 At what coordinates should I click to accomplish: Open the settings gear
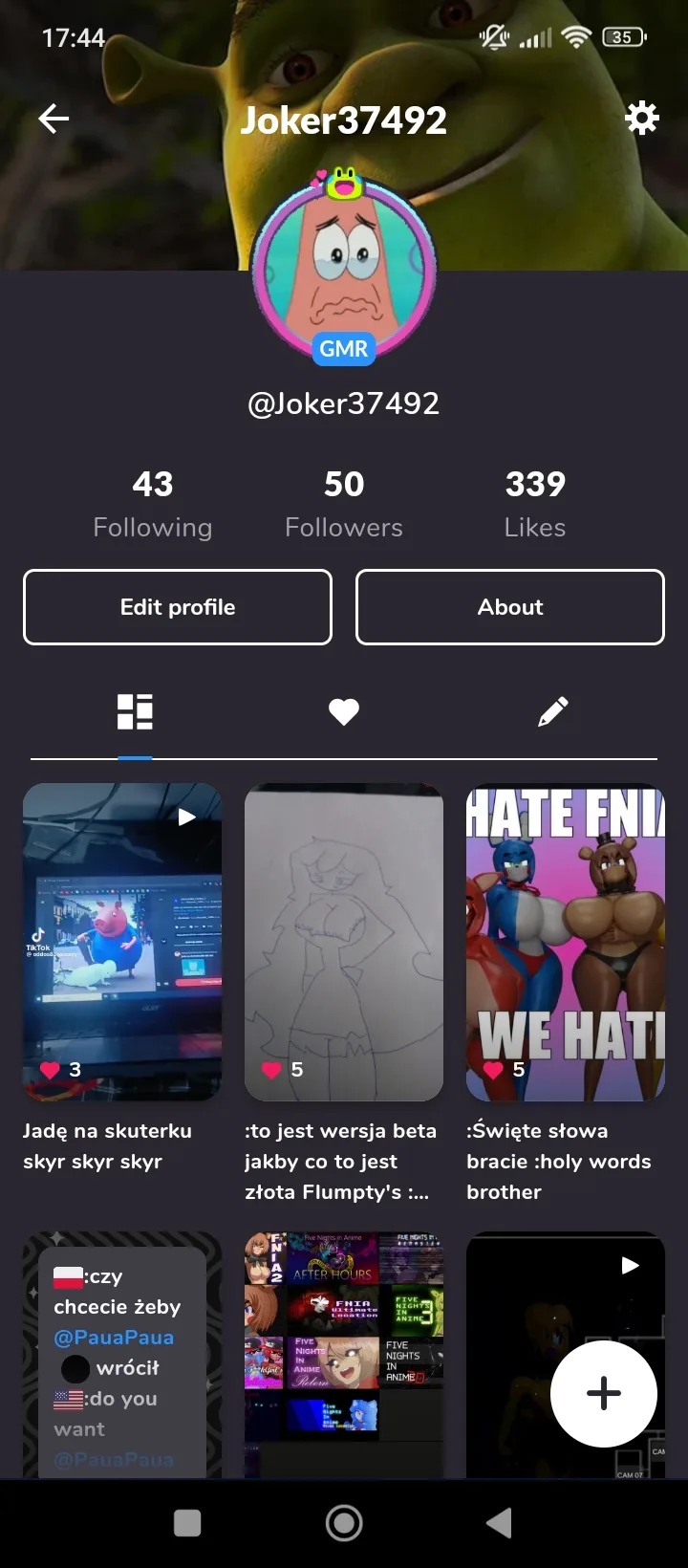point(642,119)
